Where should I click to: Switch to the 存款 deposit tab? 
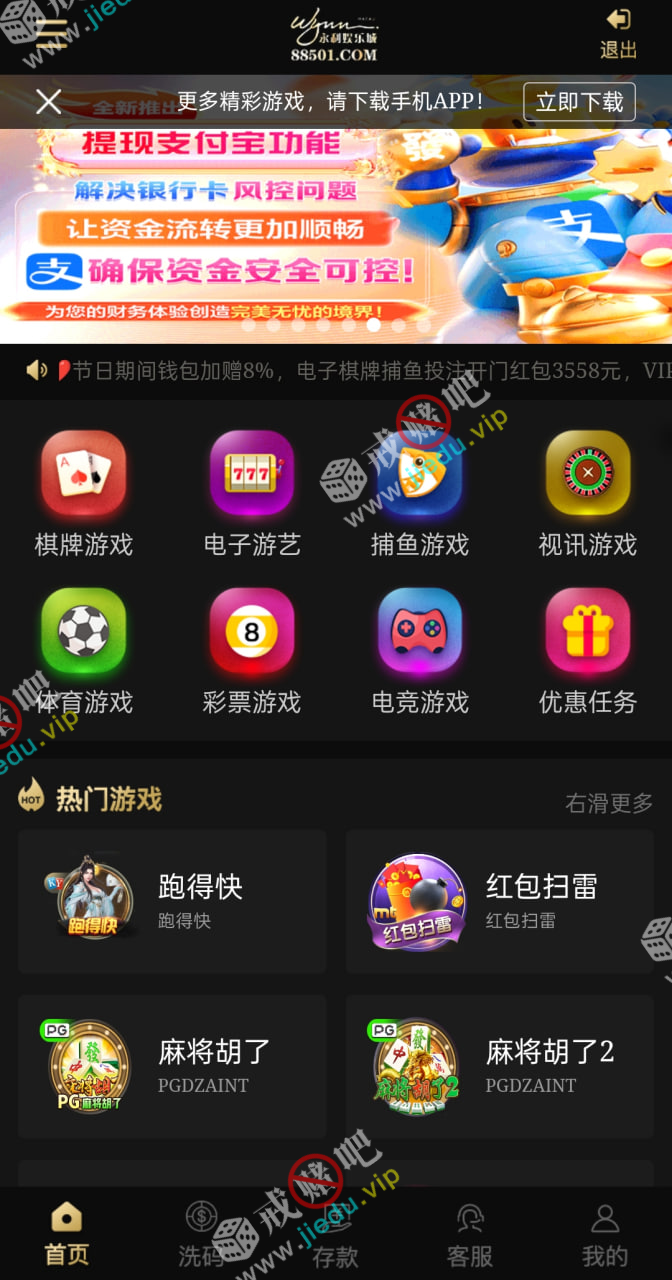tap(335, 1234)
